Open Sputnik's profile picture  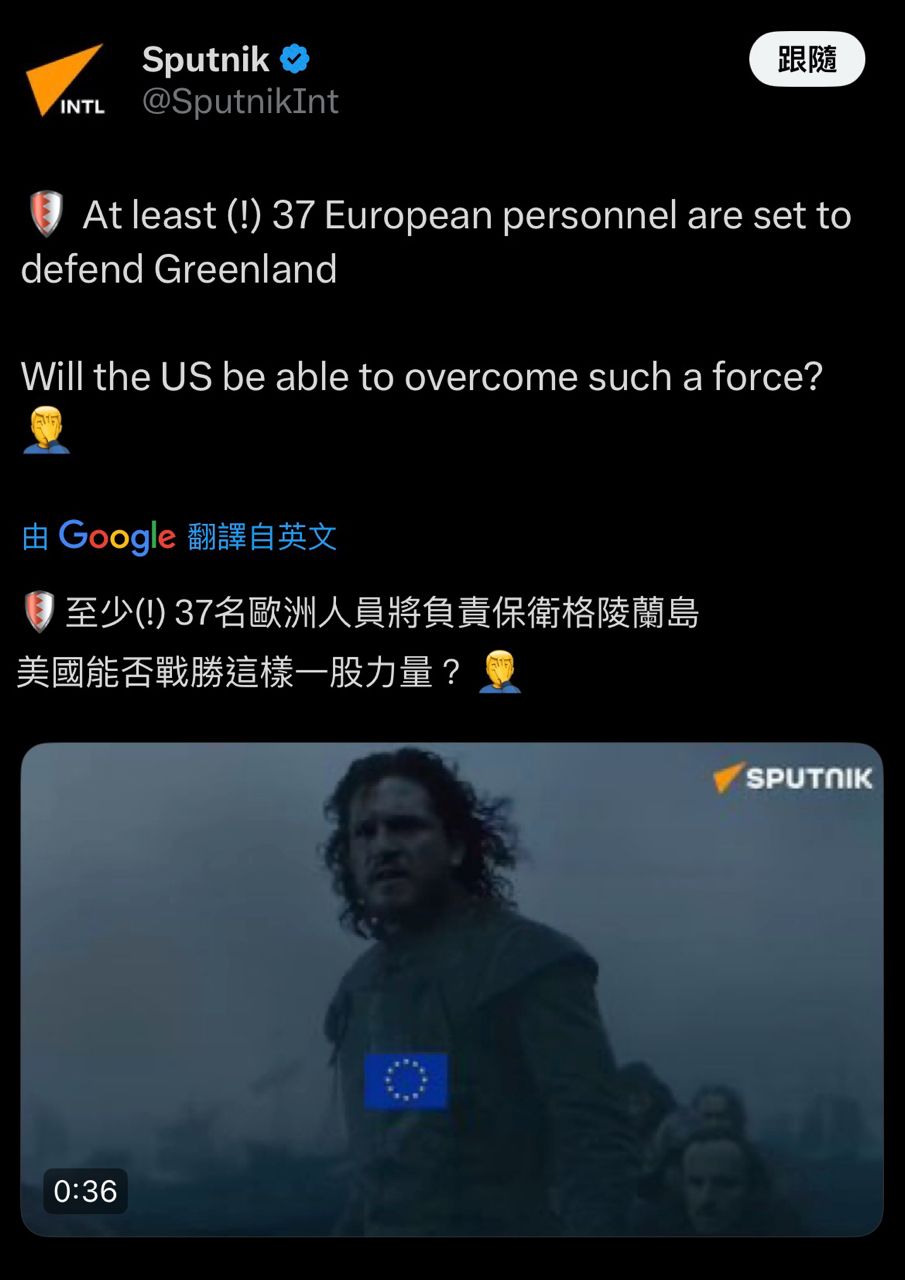pos(66,80)
